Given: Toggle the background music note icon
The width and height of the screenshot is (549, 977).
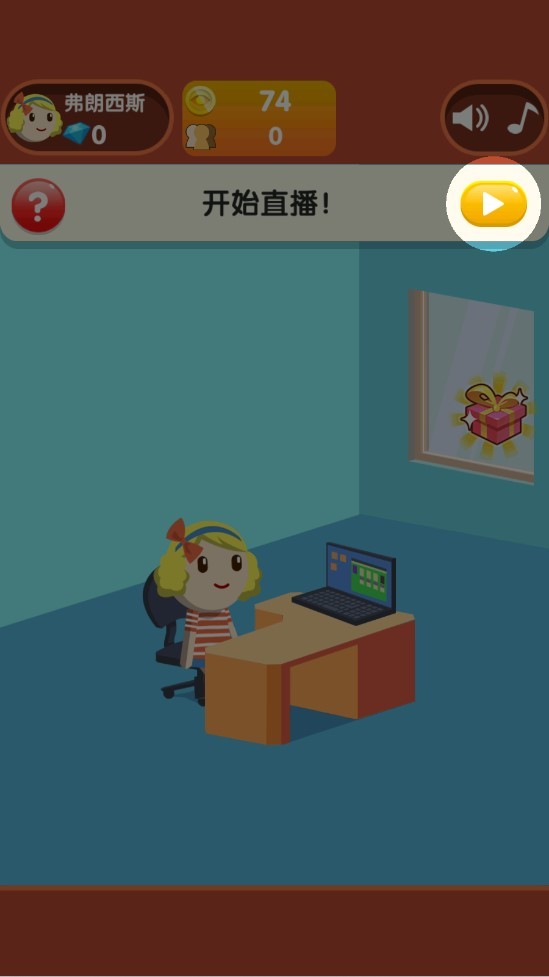Looking at the screenshot, I should [522, 117].
